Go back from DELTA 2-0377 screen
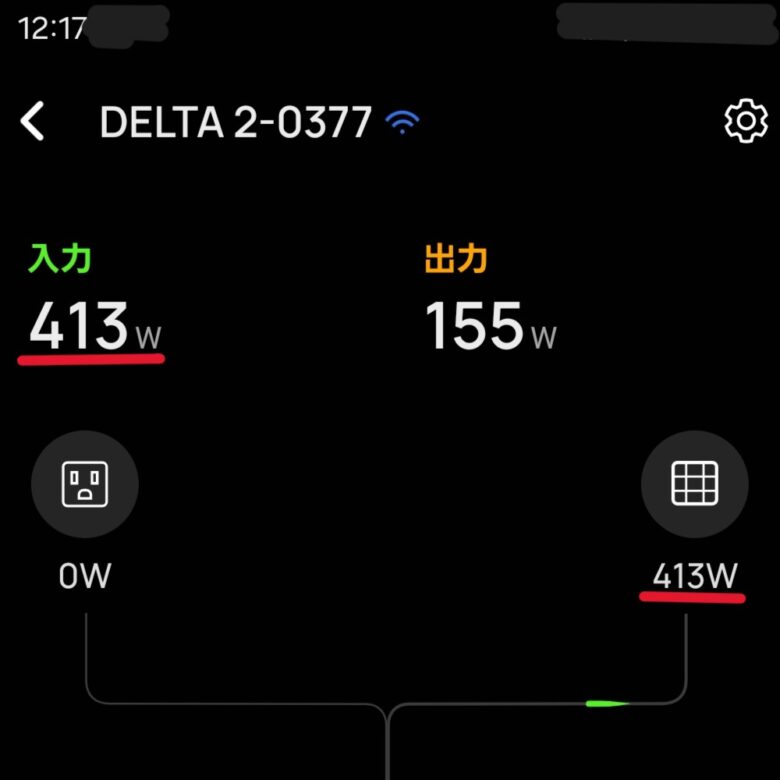Viewport: 780px width, 780px height. 33,122
